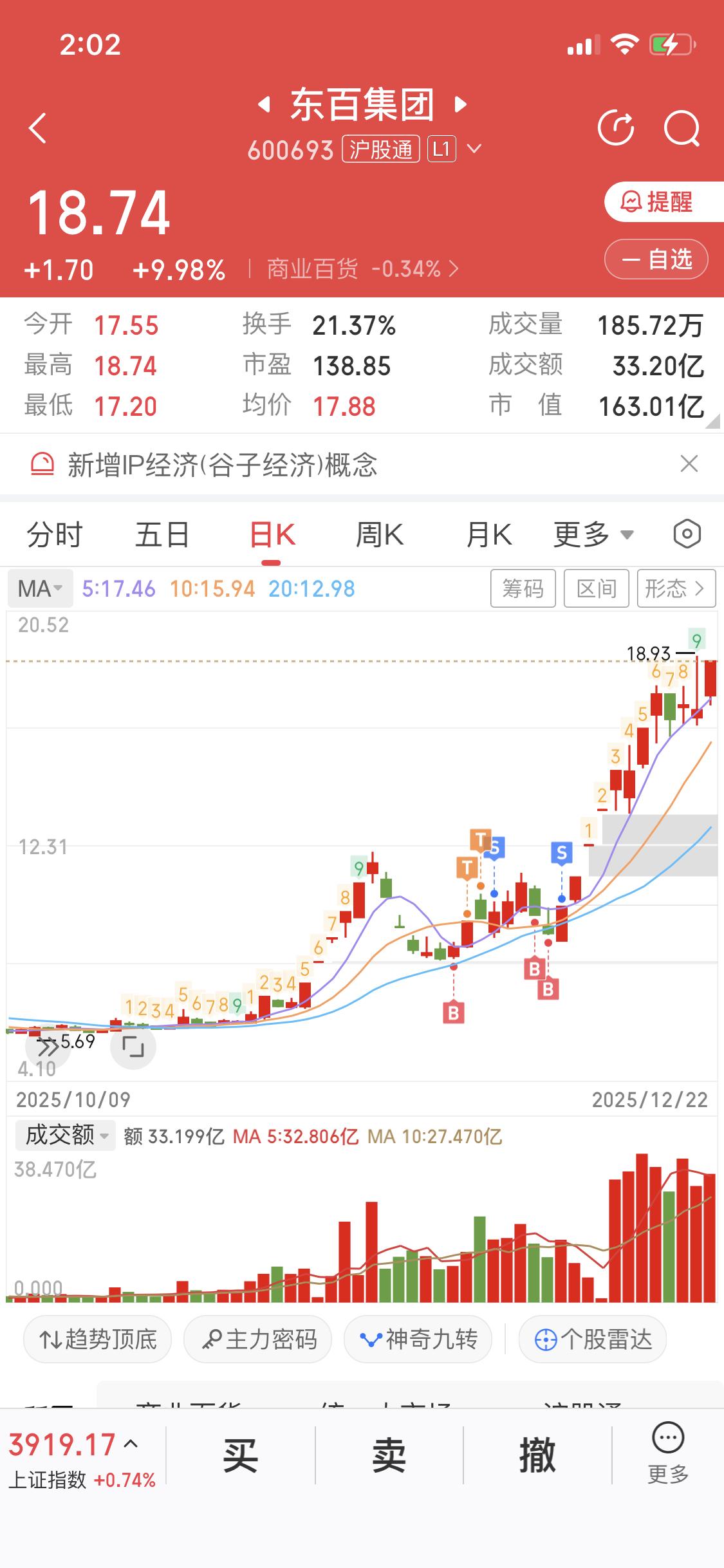Open the stock search magnifier
This screenshot has width=724, height=1568.
[682, 127]
